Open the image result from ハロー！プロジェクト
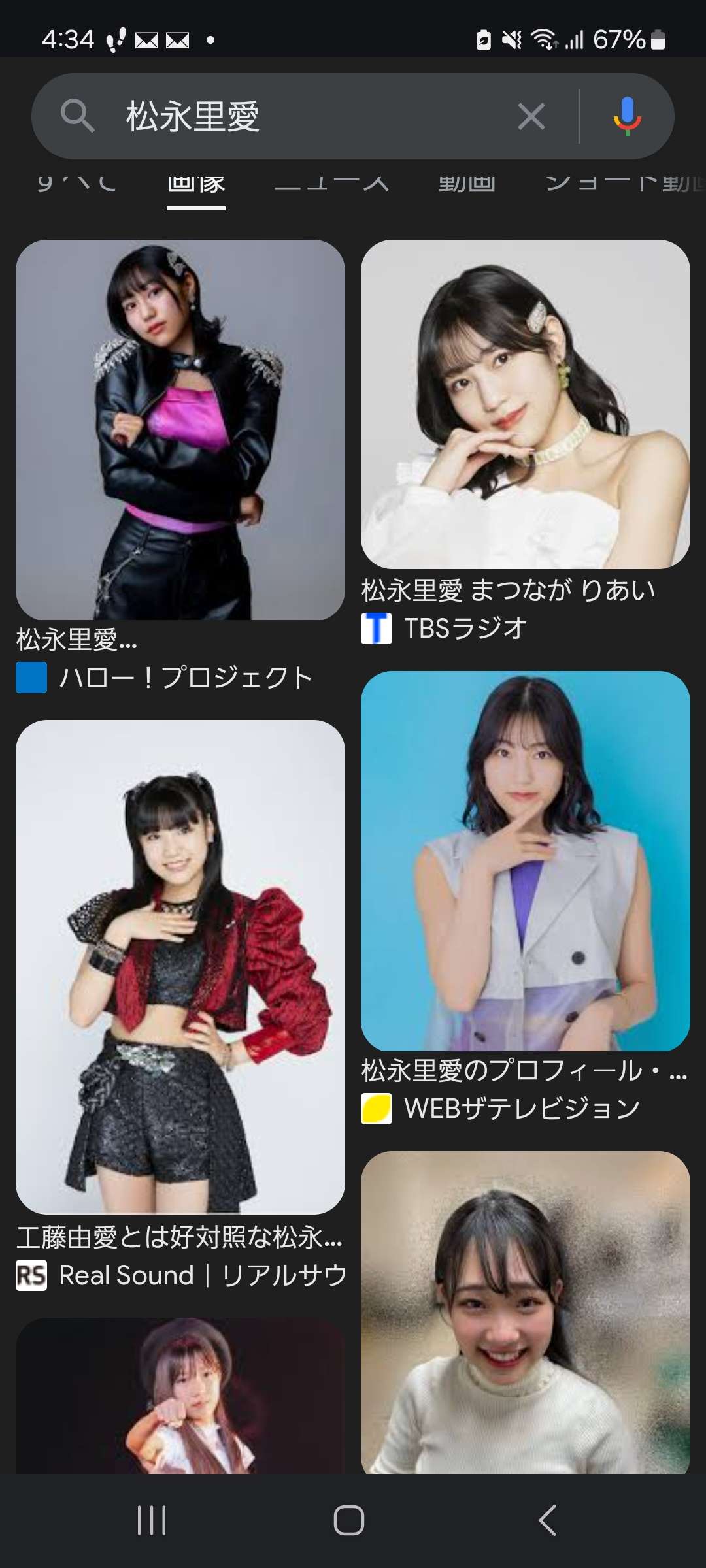This screenshot has width=706, height=1568. [180, 430]
